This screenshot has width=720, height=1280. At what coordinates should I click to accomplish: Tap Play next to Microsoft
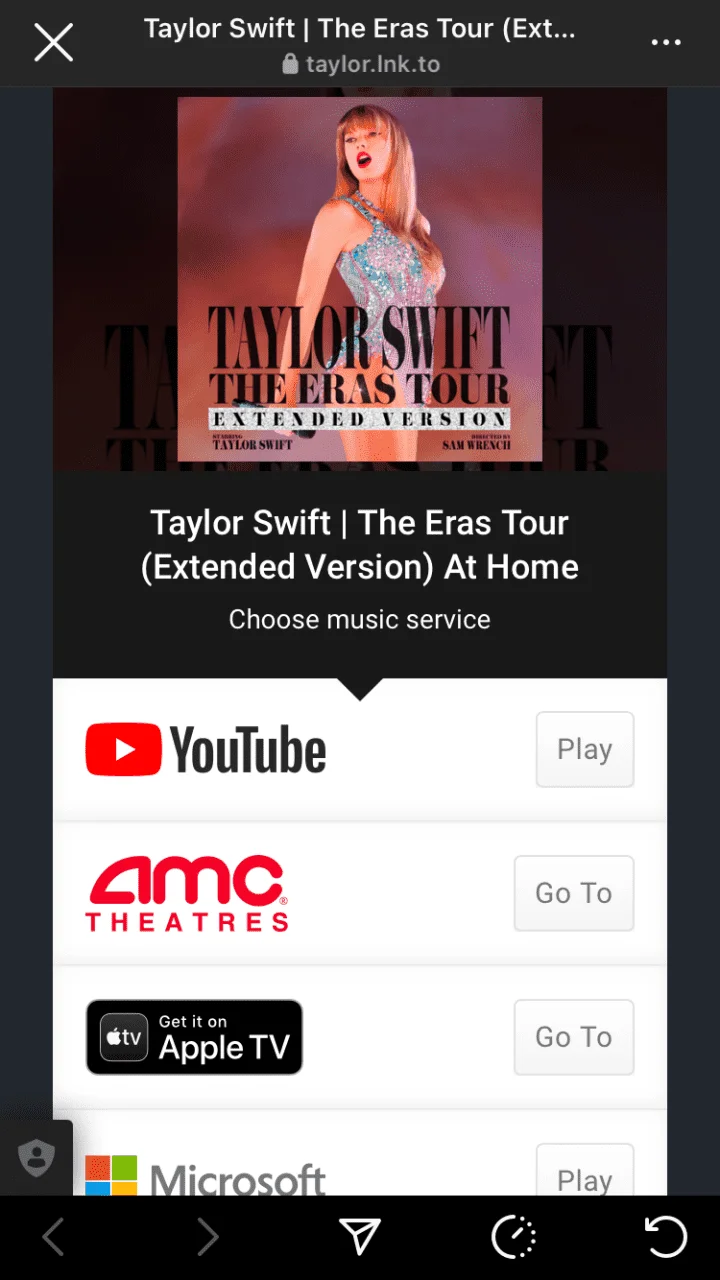(585, 1172)
